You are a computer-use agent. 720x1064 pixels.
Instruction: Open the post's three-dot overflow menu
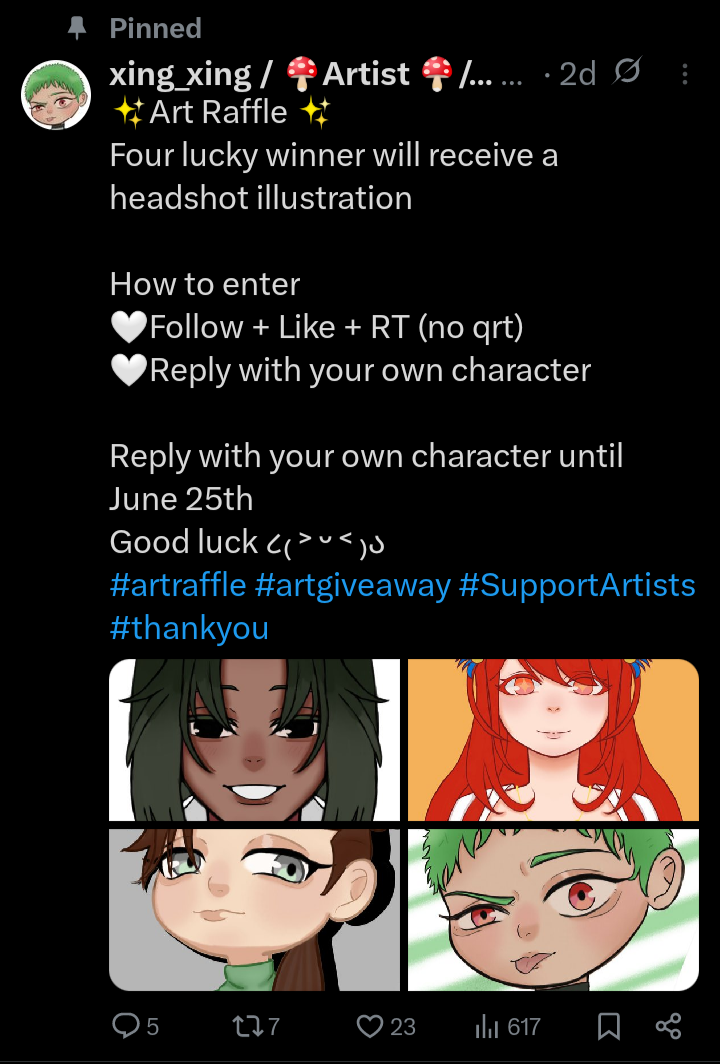click(x=685, y=74)
